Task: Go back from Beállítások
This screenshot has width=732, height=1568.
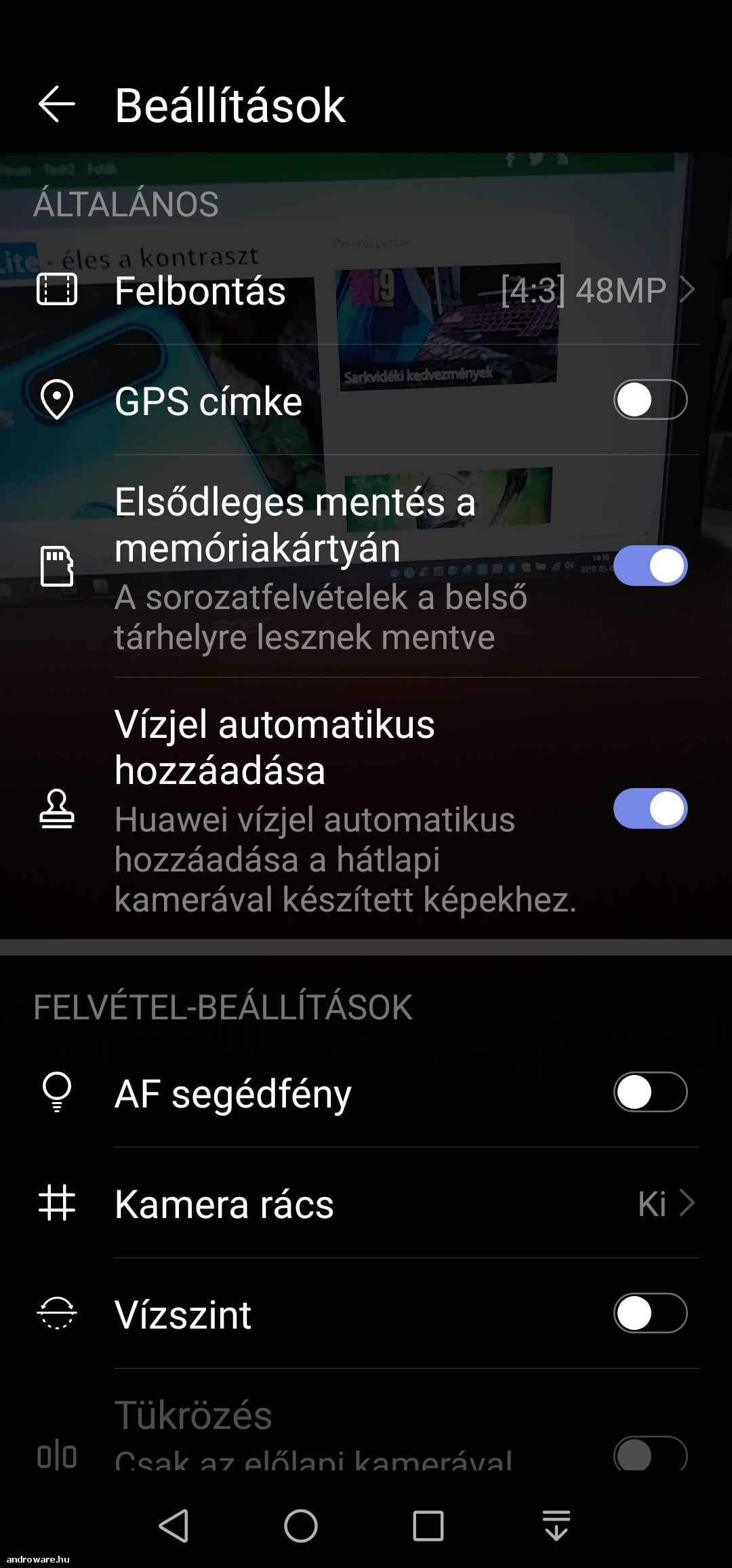Action: [57, 104]
